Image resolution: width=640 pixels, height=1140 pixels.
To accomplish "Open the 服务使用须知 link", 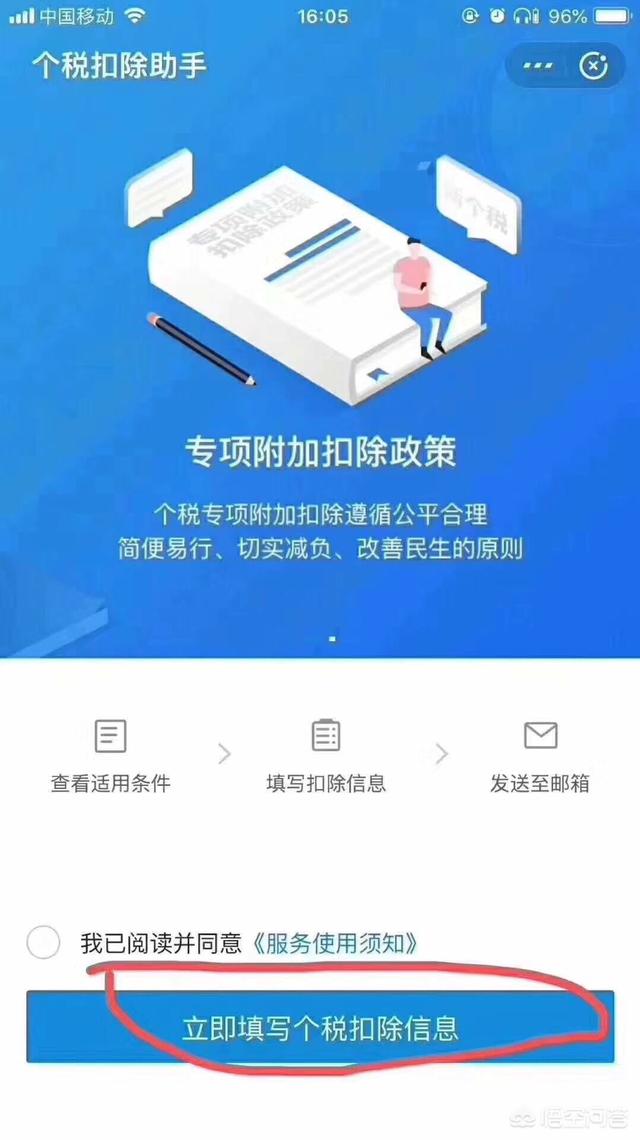I will pyautogui.click(x=334, y=942).
